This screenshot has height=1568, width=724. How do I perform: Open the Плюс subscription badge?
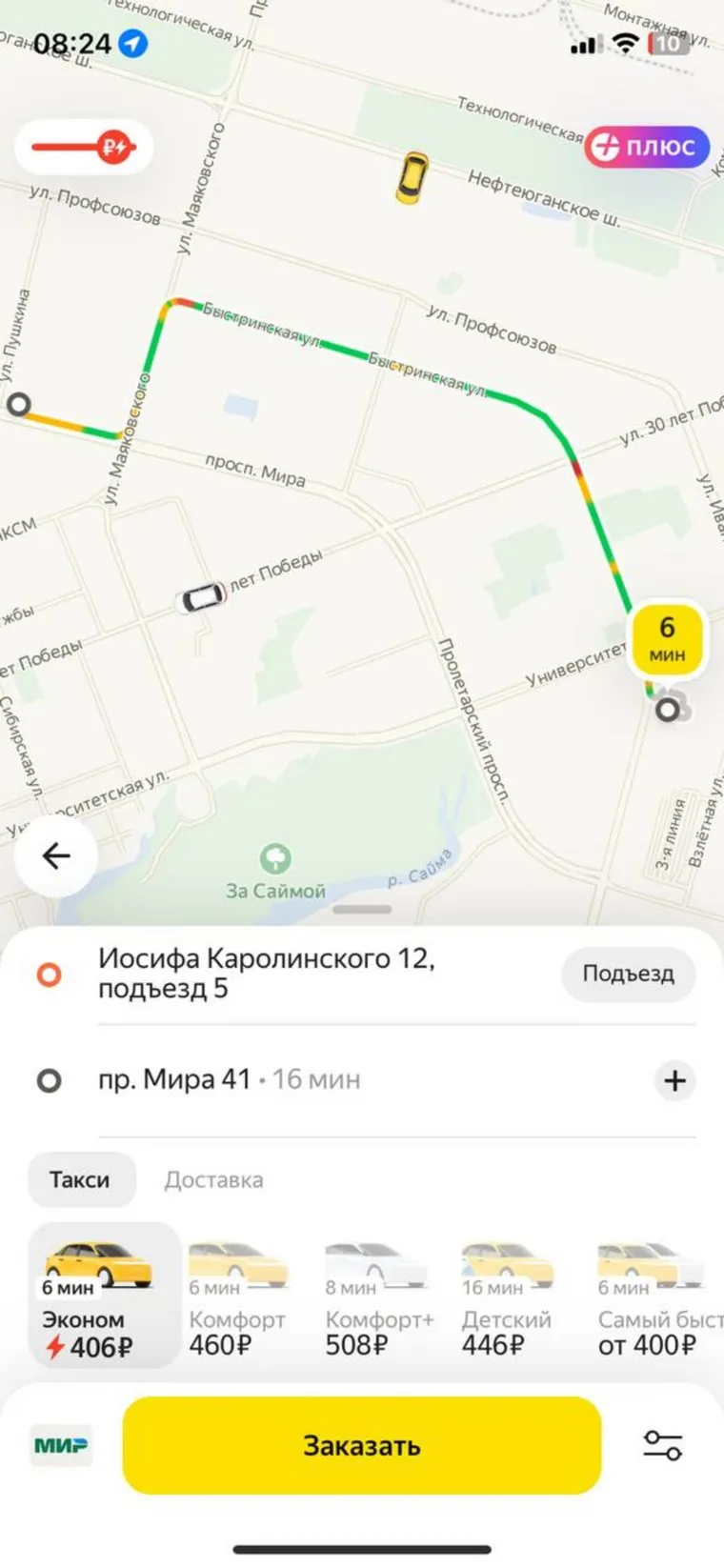(647, 148)
